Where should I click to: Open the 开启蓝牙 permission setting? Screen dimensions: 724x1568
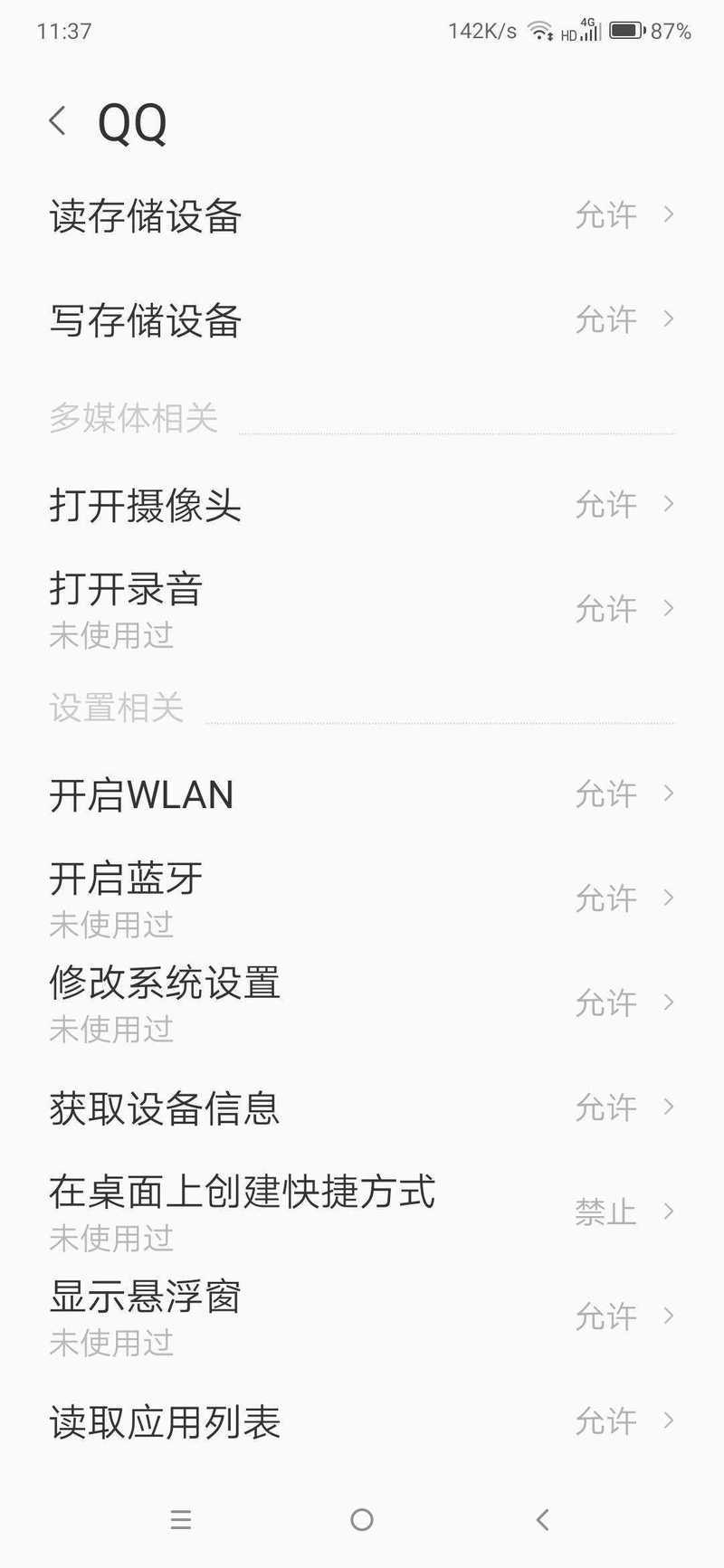362,898
